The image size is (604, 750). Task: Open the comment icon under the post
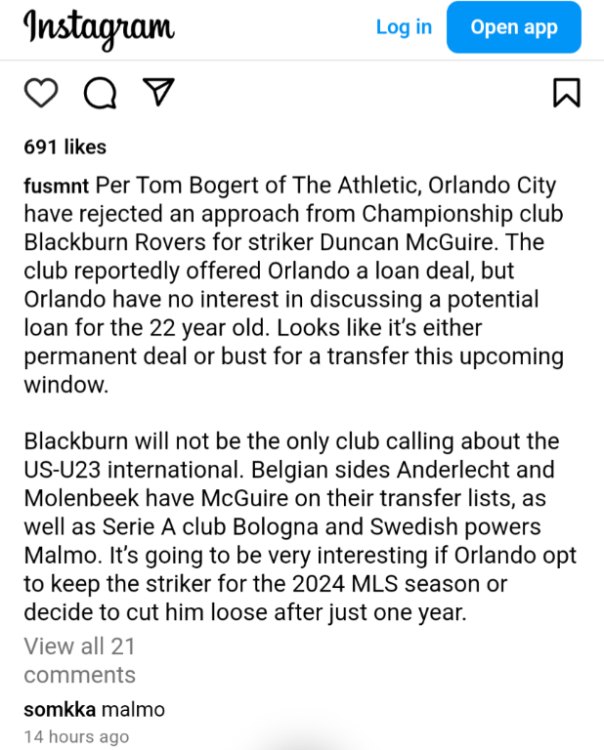click(x=100, y=93)
